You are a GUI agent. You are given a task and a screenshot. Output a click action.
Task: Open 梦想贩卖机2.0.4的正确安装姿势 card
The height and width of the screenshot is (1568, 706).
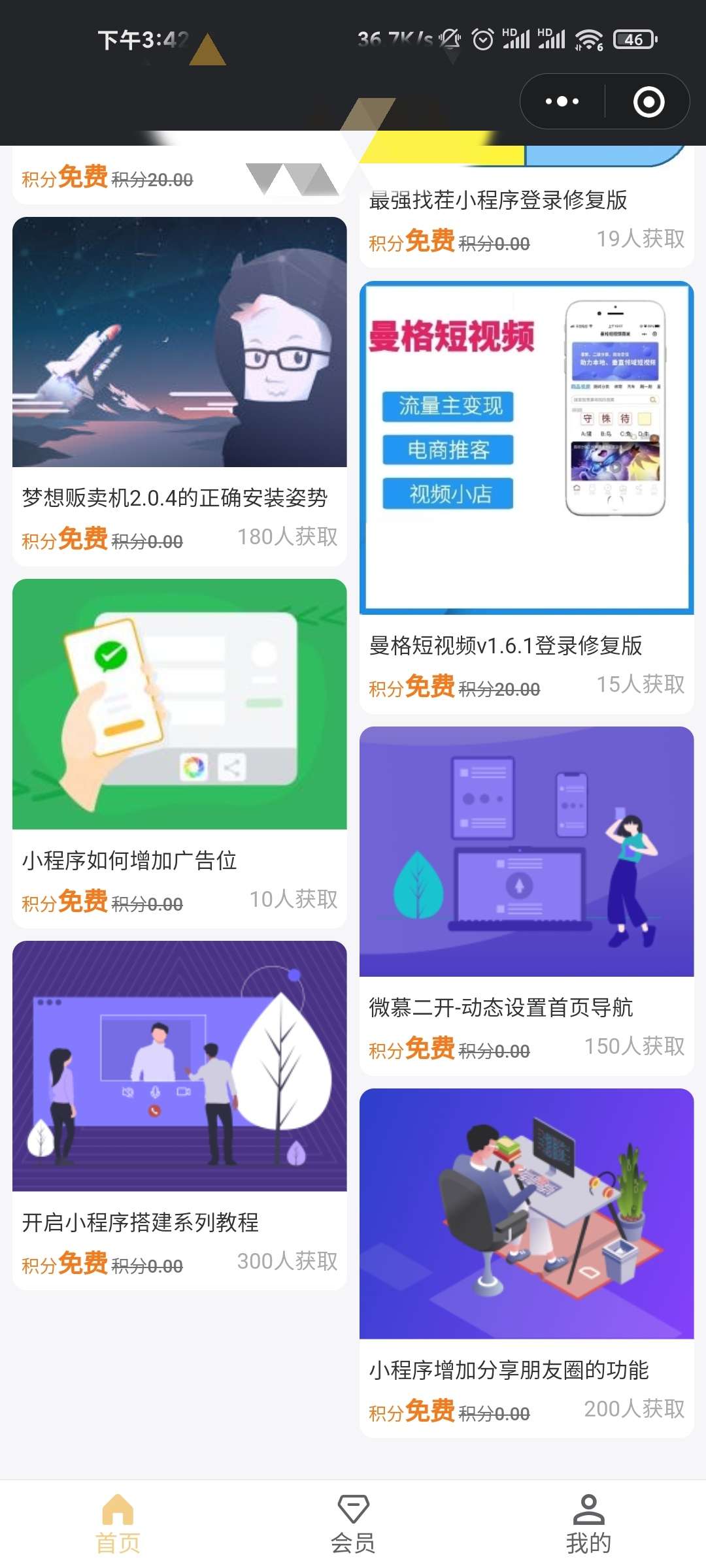[x=179, y=392]
